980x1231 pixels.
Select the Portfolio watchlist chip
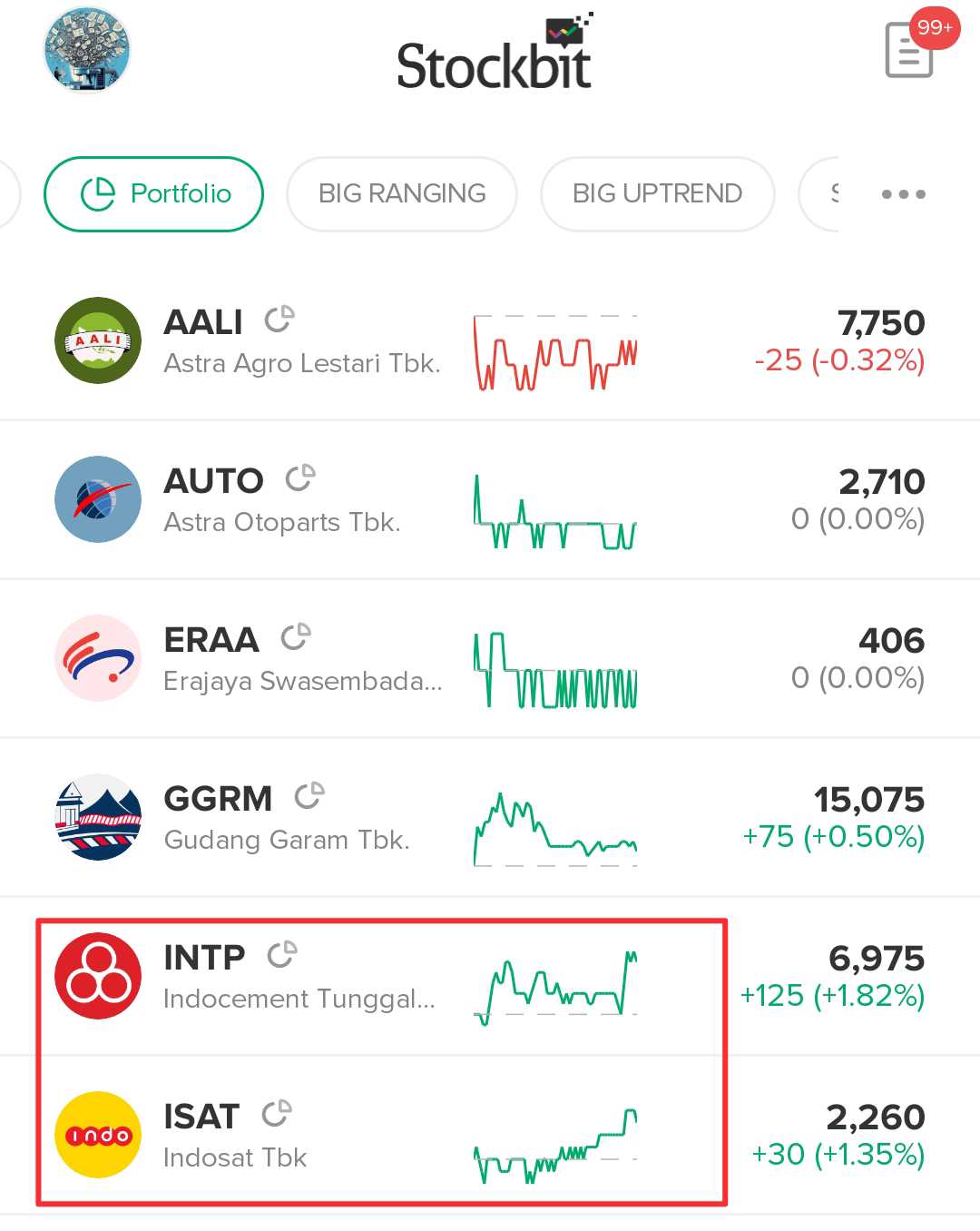click(x=153, y=193)
